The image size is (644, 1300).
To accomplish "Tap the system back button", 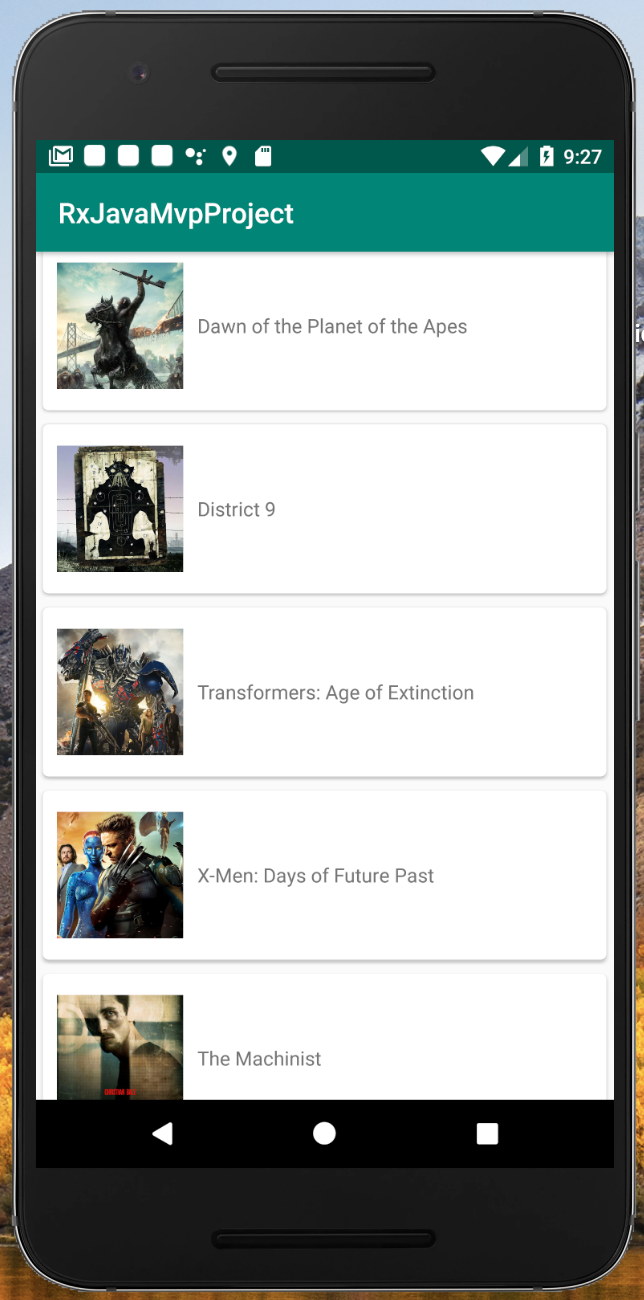I will click(162, 1133).
